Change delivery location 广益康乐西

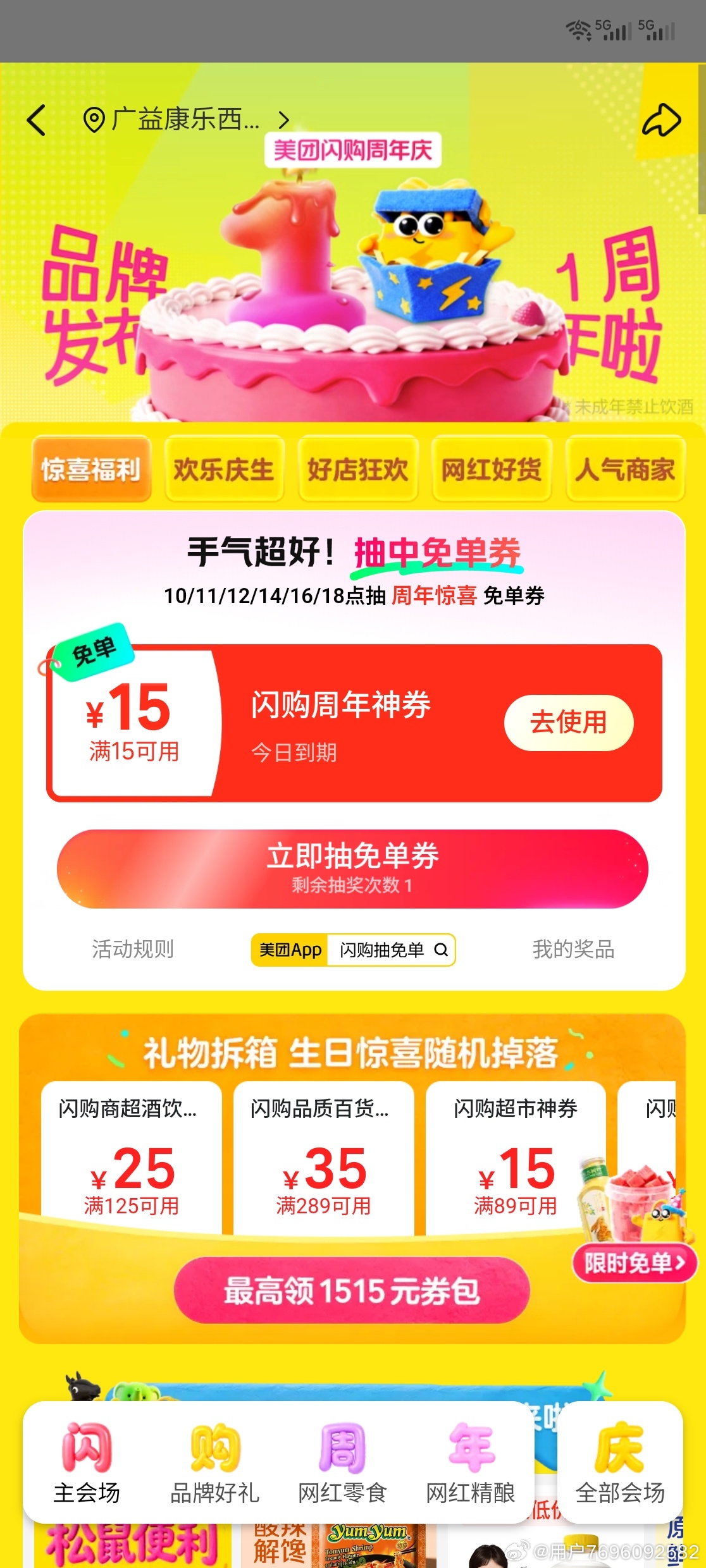[x=186, y=119]
